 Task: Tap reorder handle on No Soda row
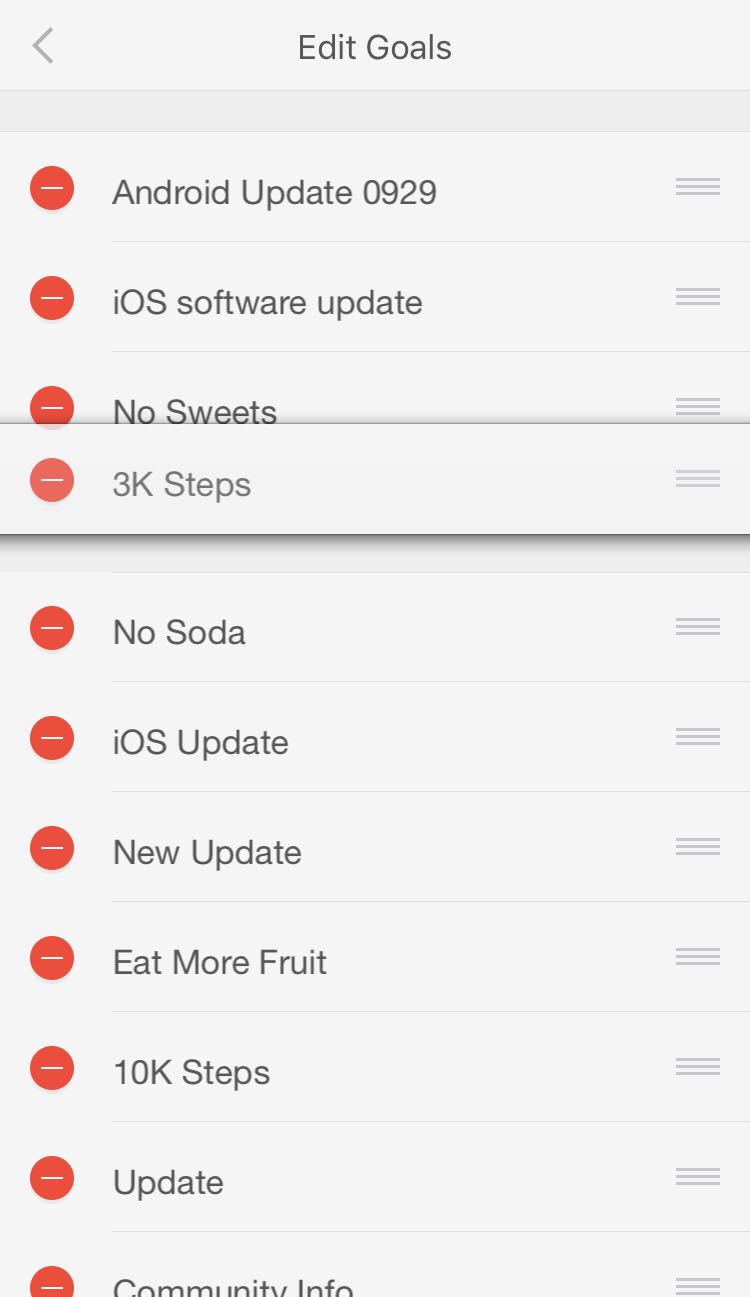click(698, 626)
